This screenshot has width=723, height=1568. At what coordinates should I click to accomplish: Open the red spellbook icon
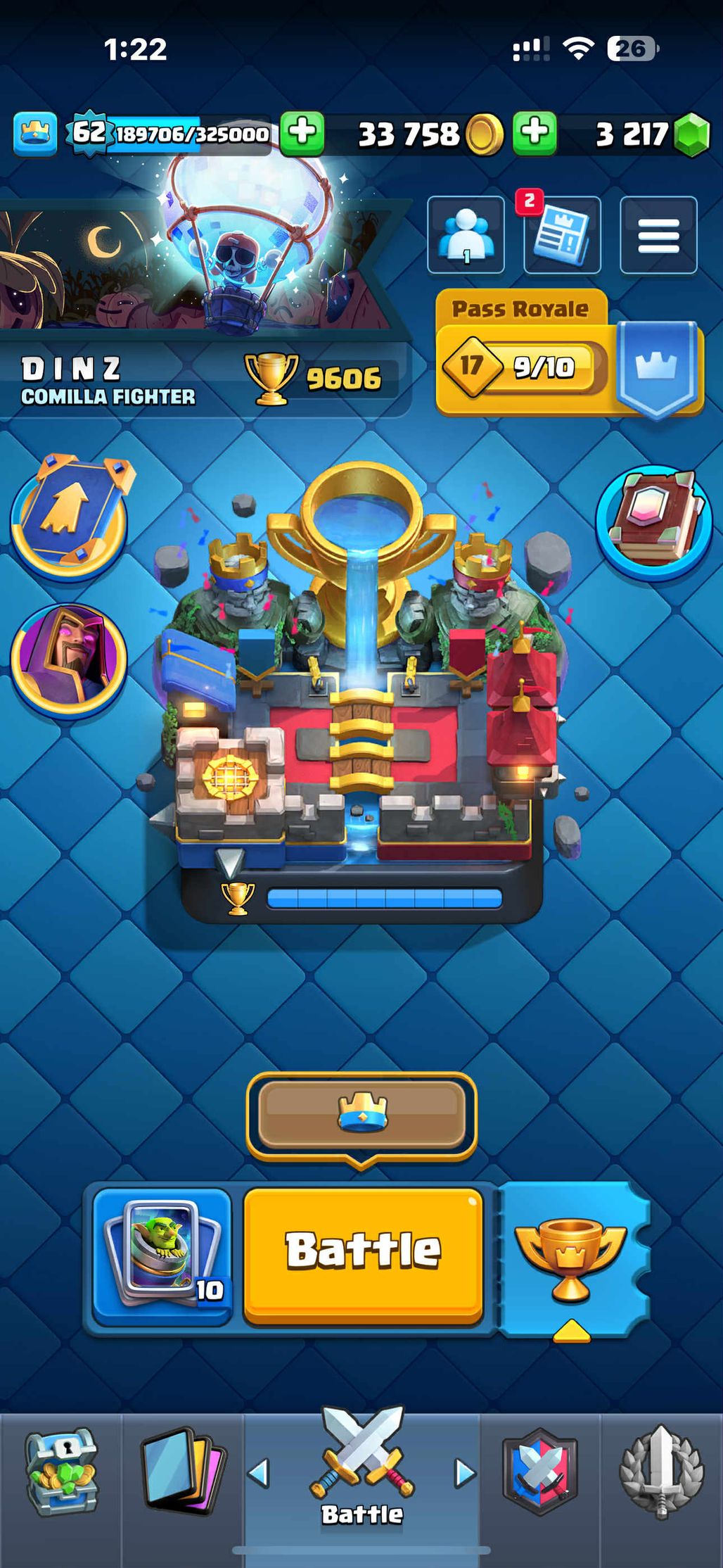(654, 521)
